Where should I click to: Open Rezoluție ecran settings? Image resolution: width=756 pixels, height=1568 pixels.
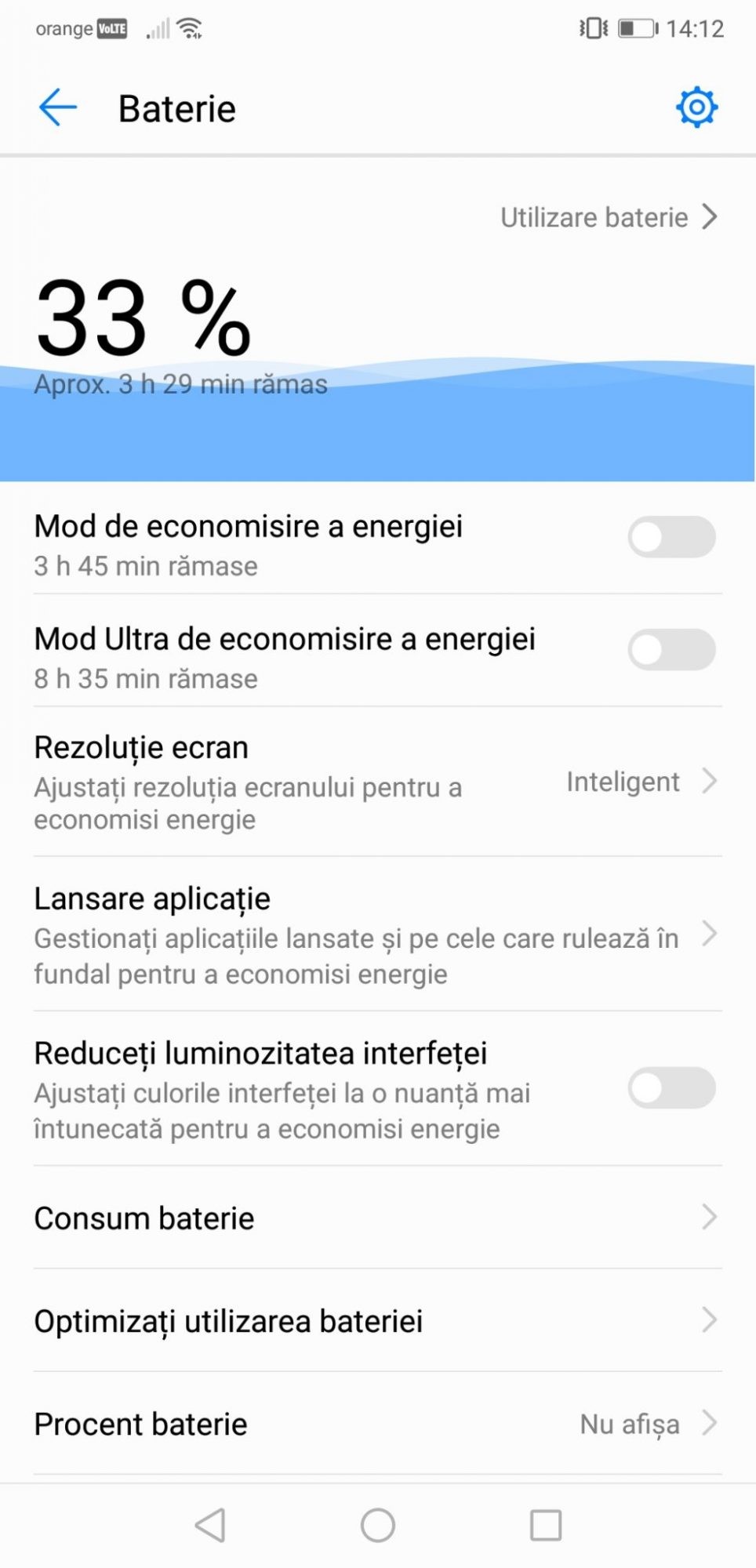coord(376,782)
